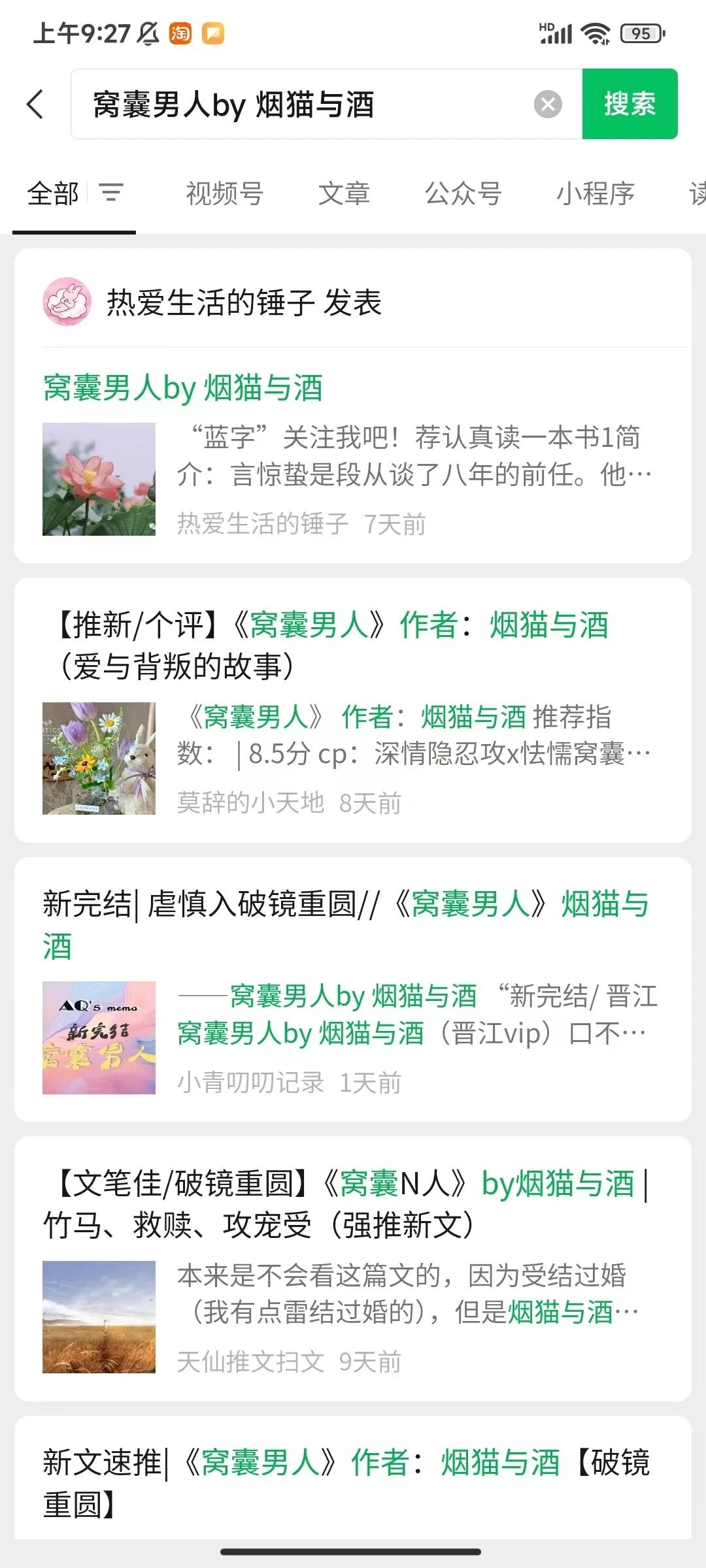Switch to the 小程序 tab
The height and width of the screenshot is (1568, 706).
pos(595,193)
